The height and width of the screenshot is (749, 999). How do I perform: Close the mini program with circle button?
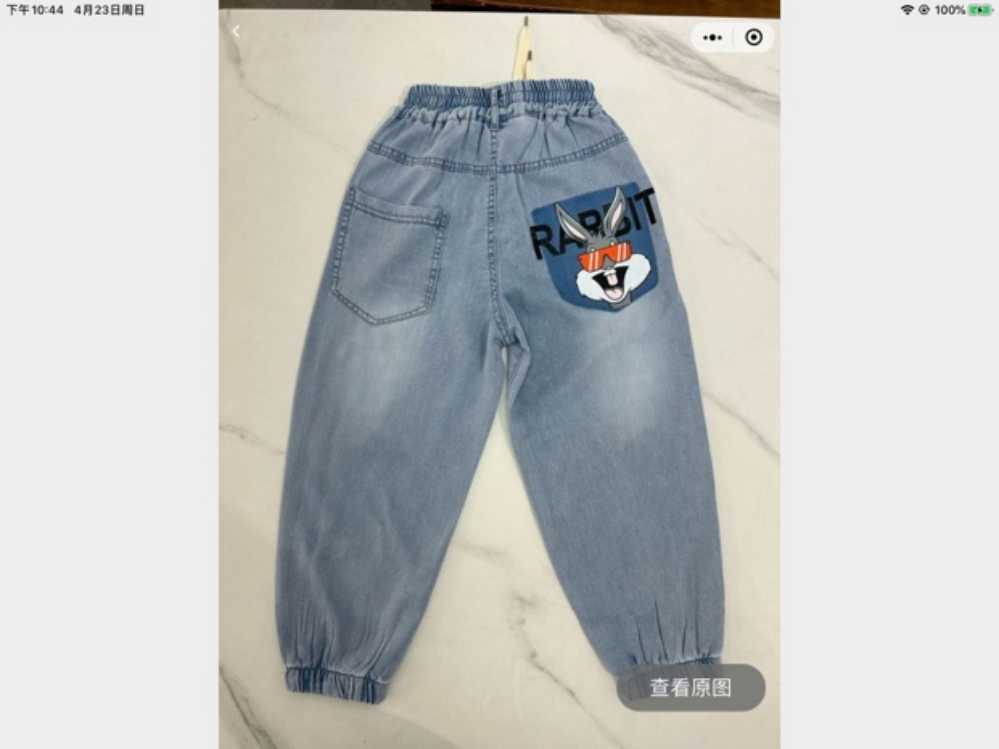pyautogui.click(x=754, y=38)
